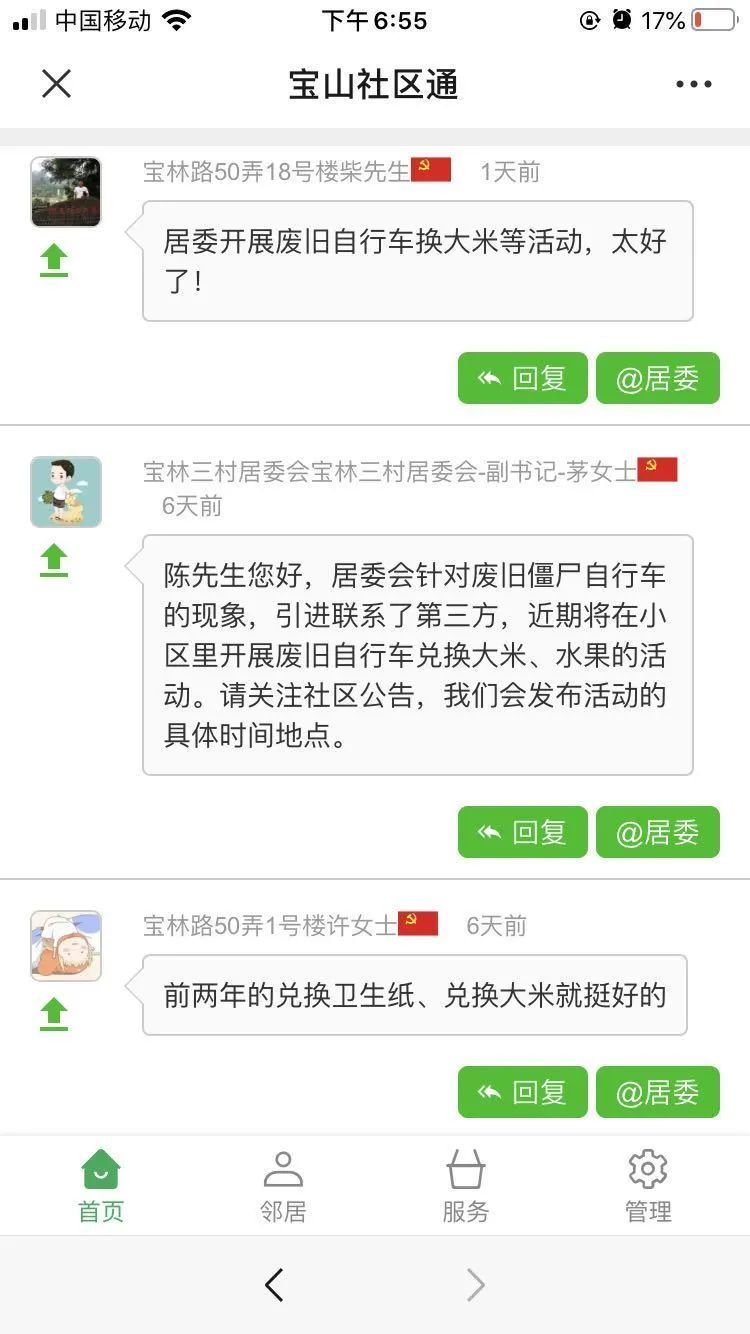This screenshot has width=750, height=1334.
Task: Open 柴先生's profile avatar
Action: [66, 191]
